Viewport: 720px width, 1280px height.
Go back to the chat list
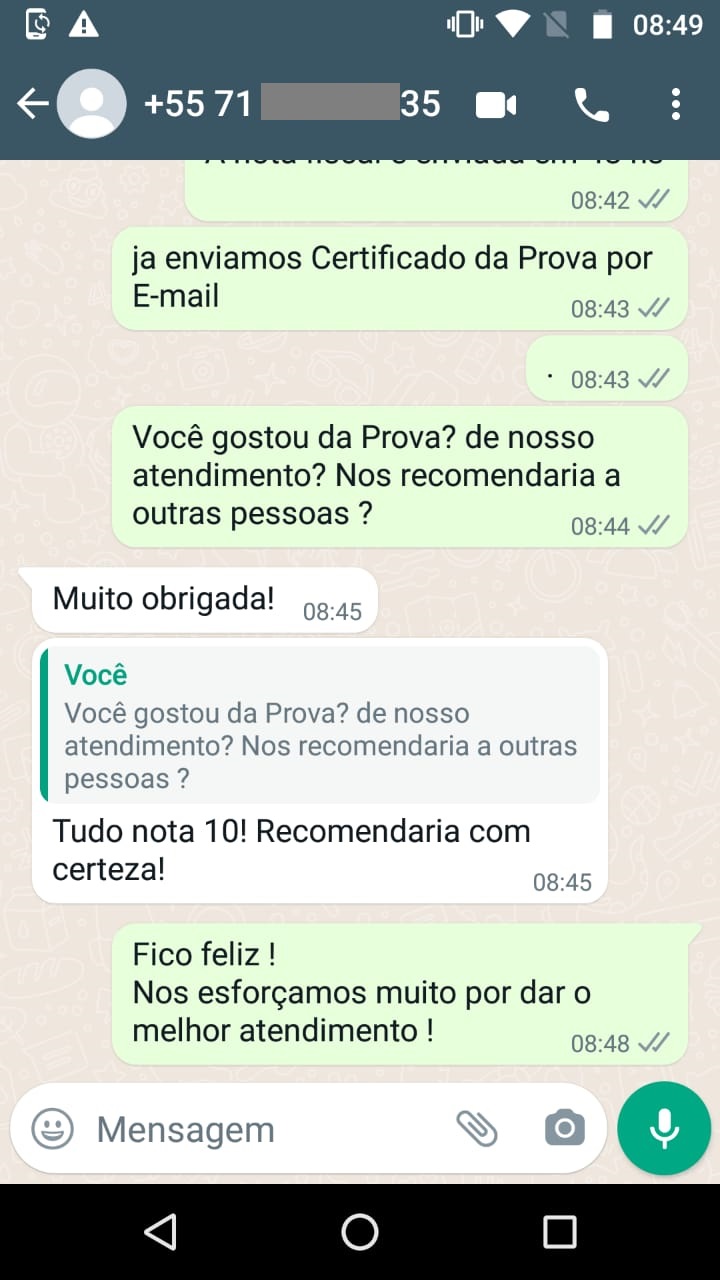[x=32, y=104]
